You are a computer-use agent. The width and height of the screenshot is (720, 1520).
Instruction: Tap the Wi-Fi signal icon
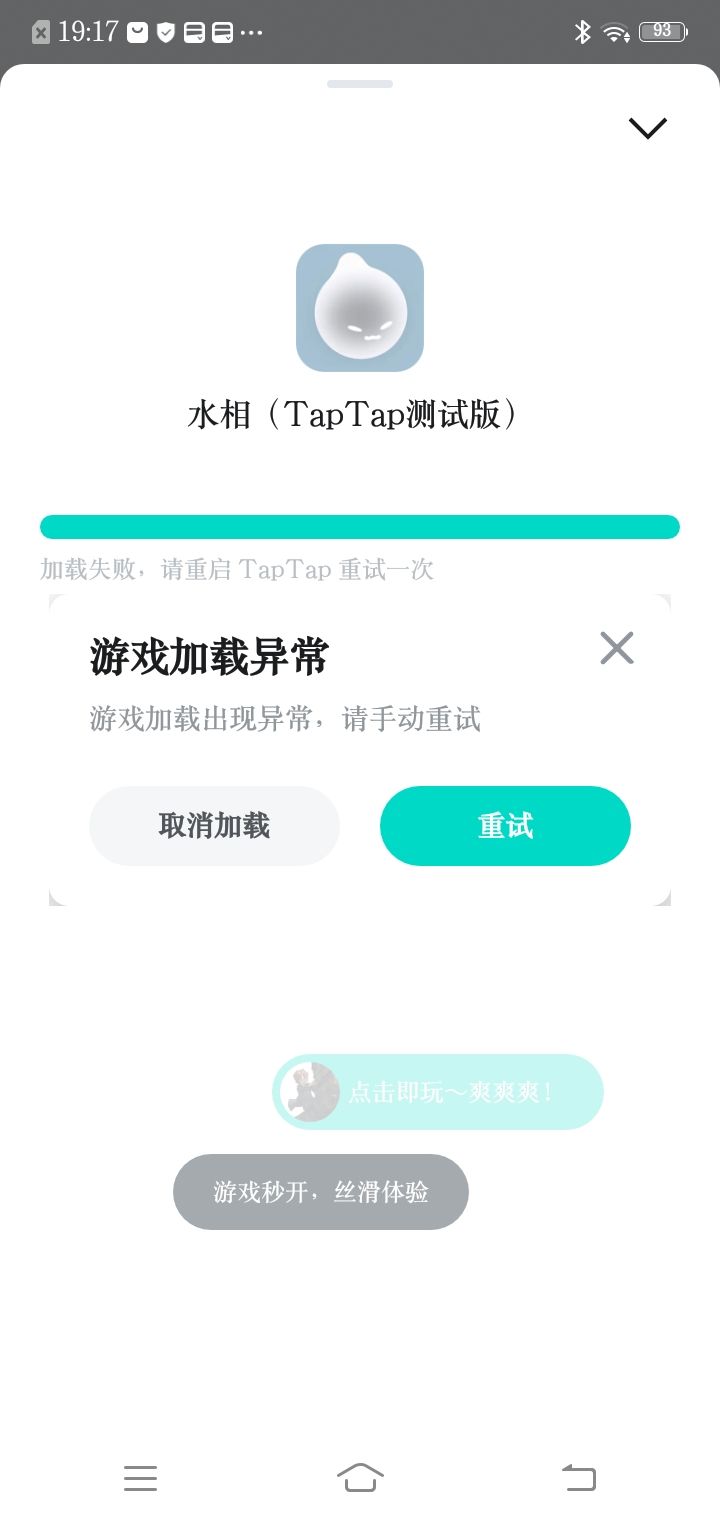coord(615,31)
